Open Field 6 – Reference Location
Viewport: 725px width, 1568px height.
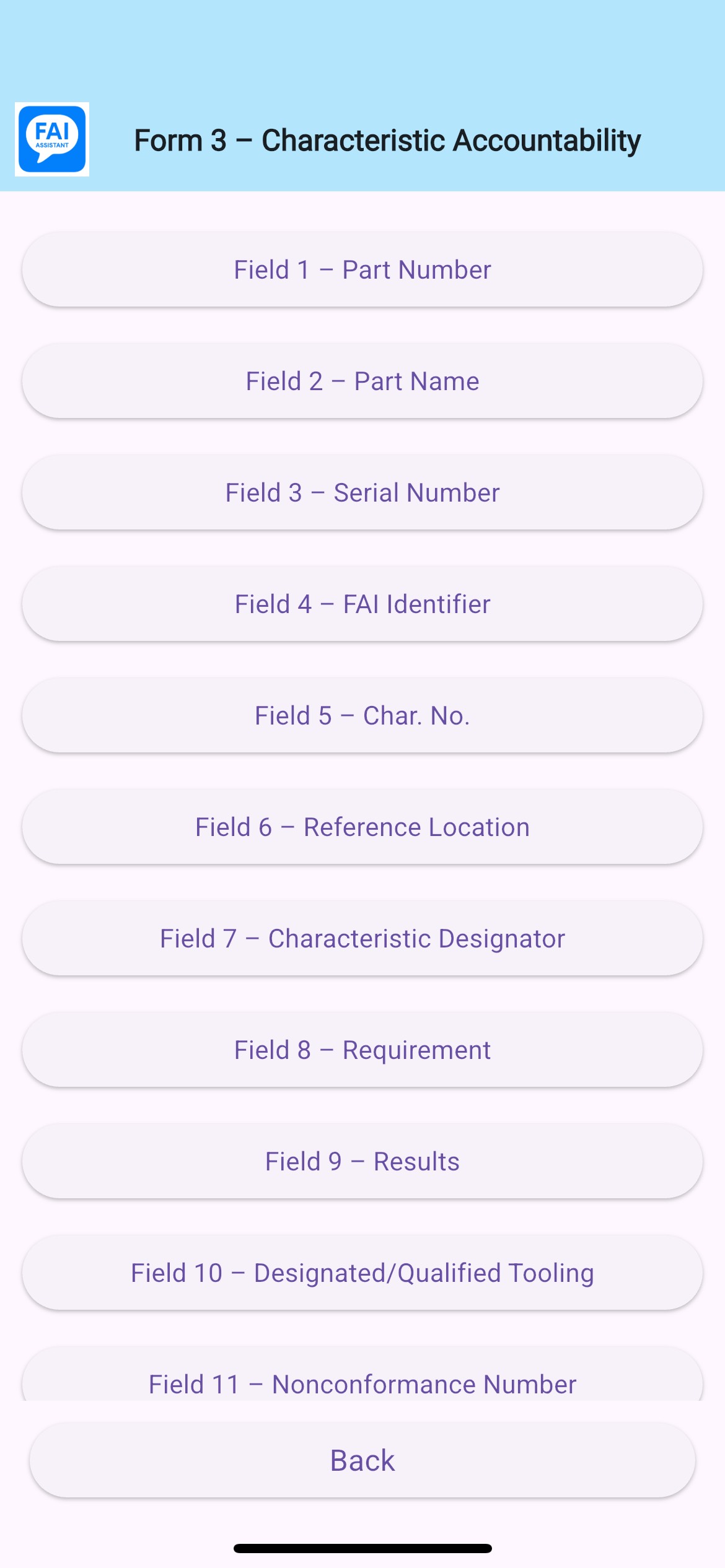pos(362,827)
